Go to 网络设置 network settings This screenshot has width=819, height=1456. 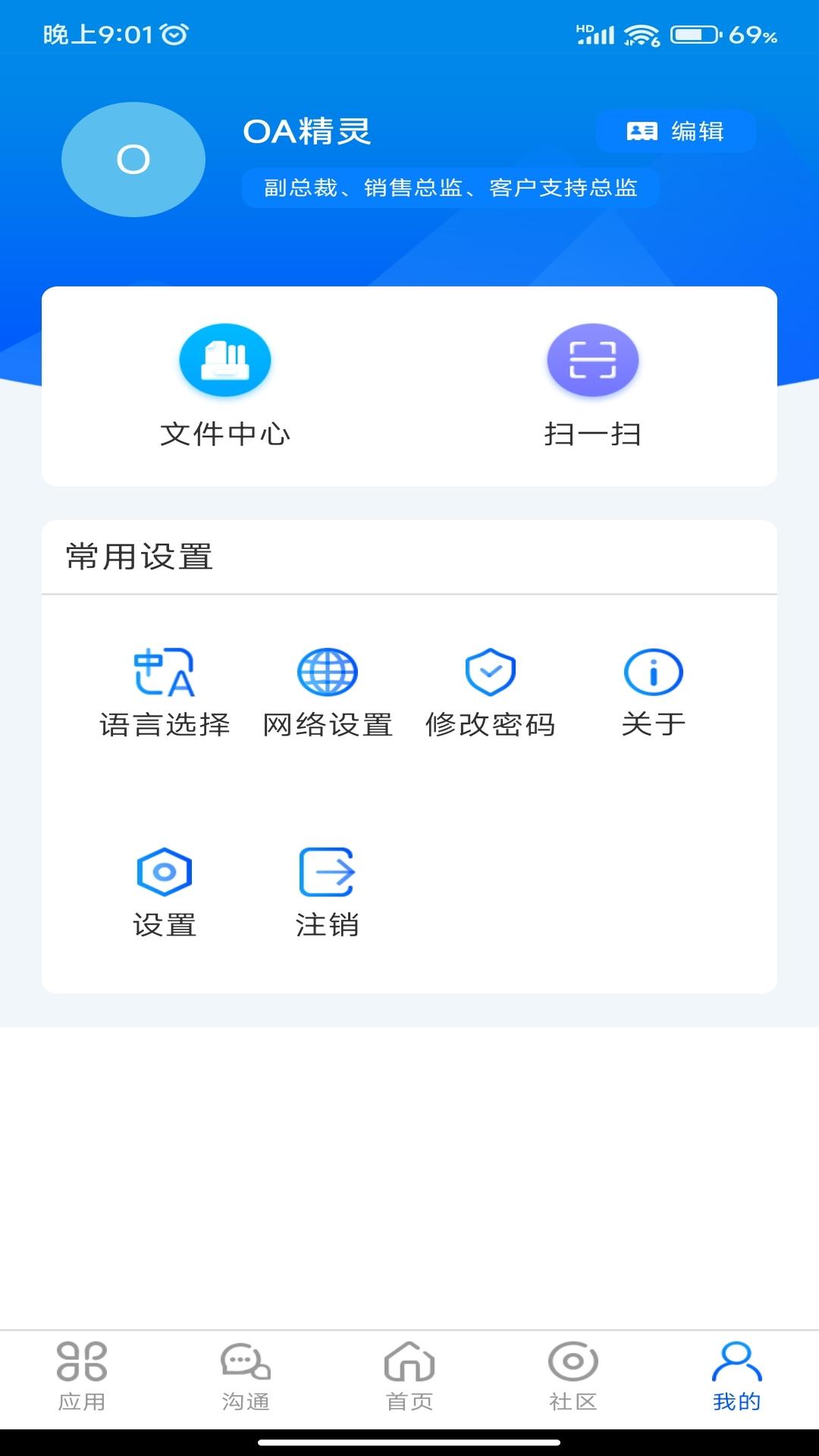[328, 692]
